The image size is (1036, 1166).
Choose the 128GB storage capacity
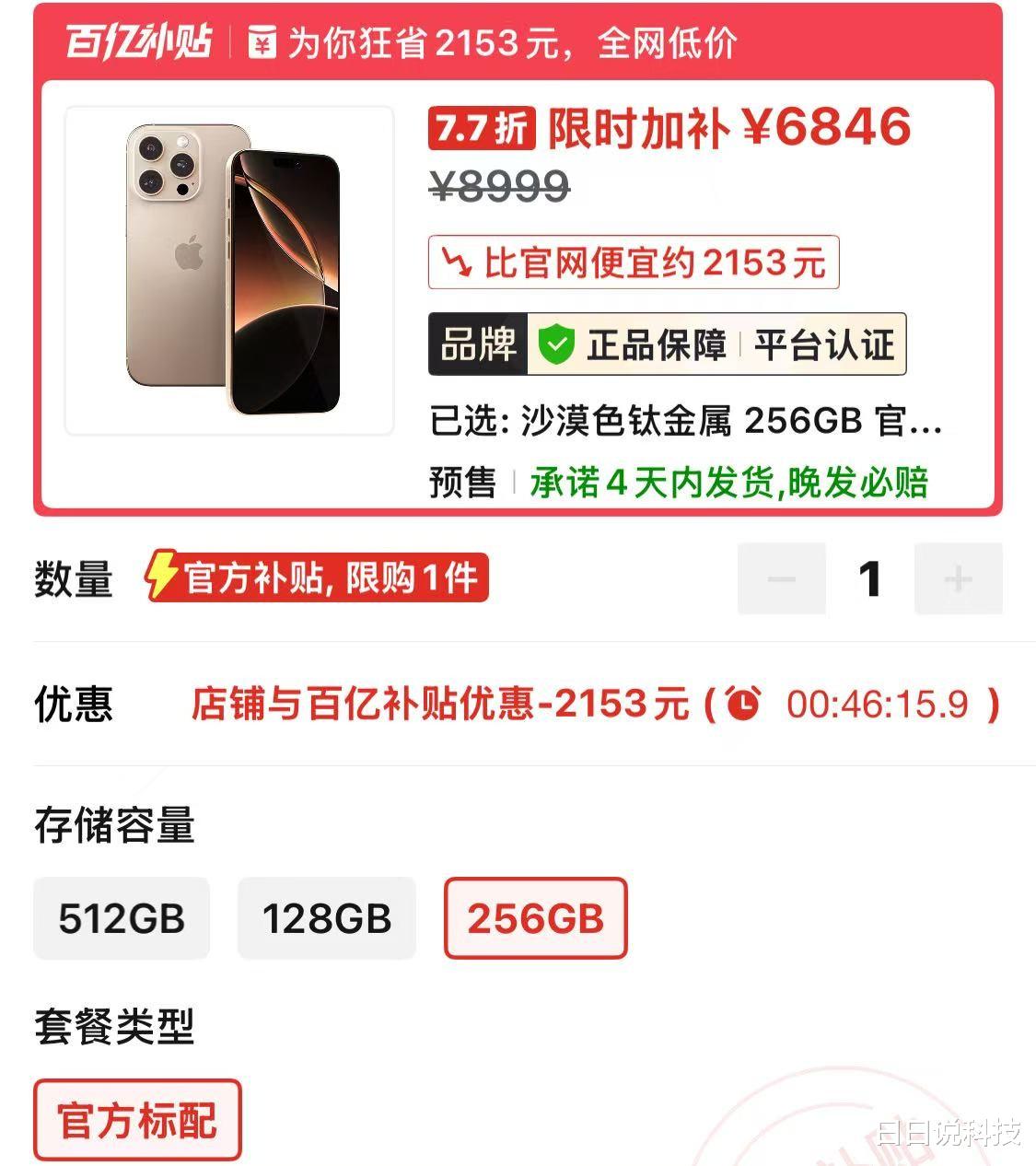(327, 918)
